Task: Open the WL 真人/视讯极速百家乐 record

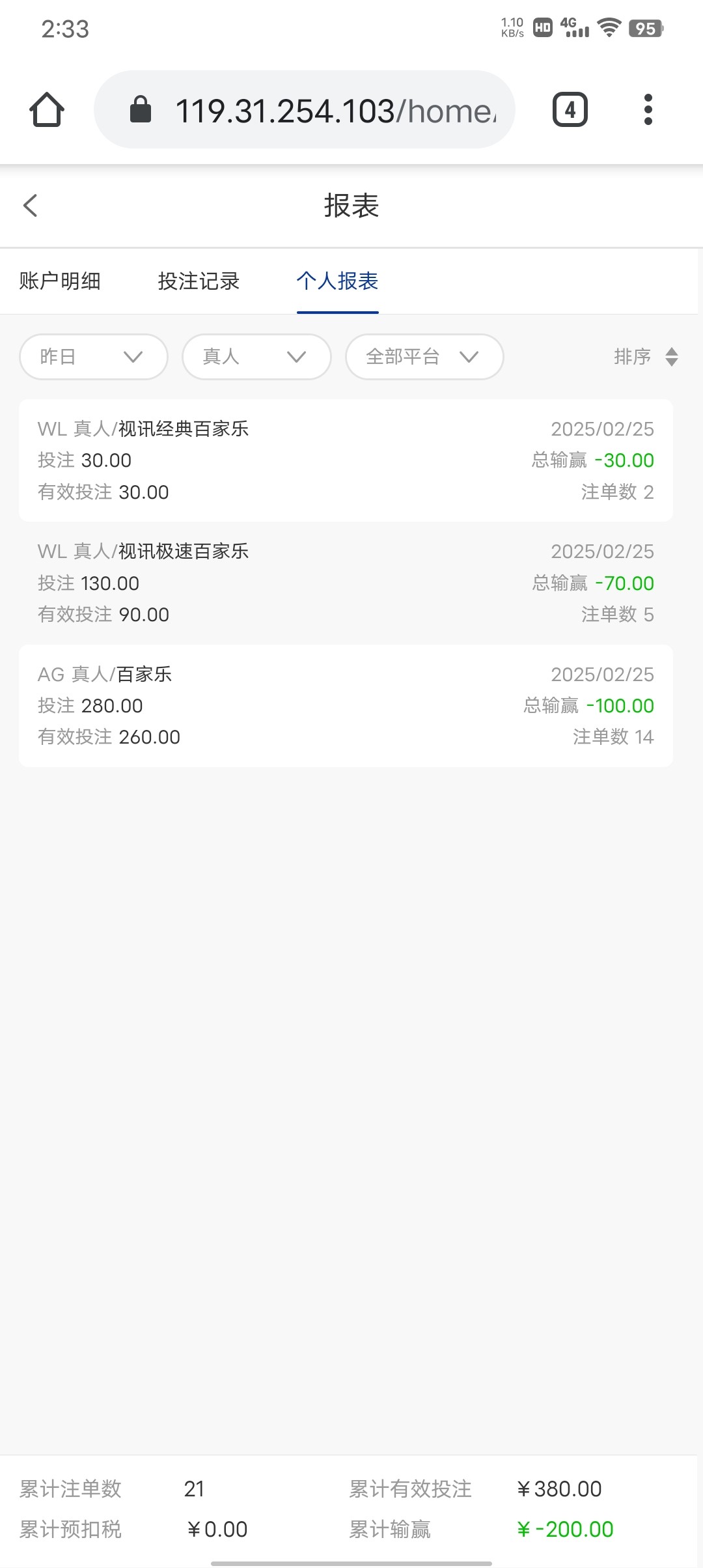Action: tap(346, 583)
